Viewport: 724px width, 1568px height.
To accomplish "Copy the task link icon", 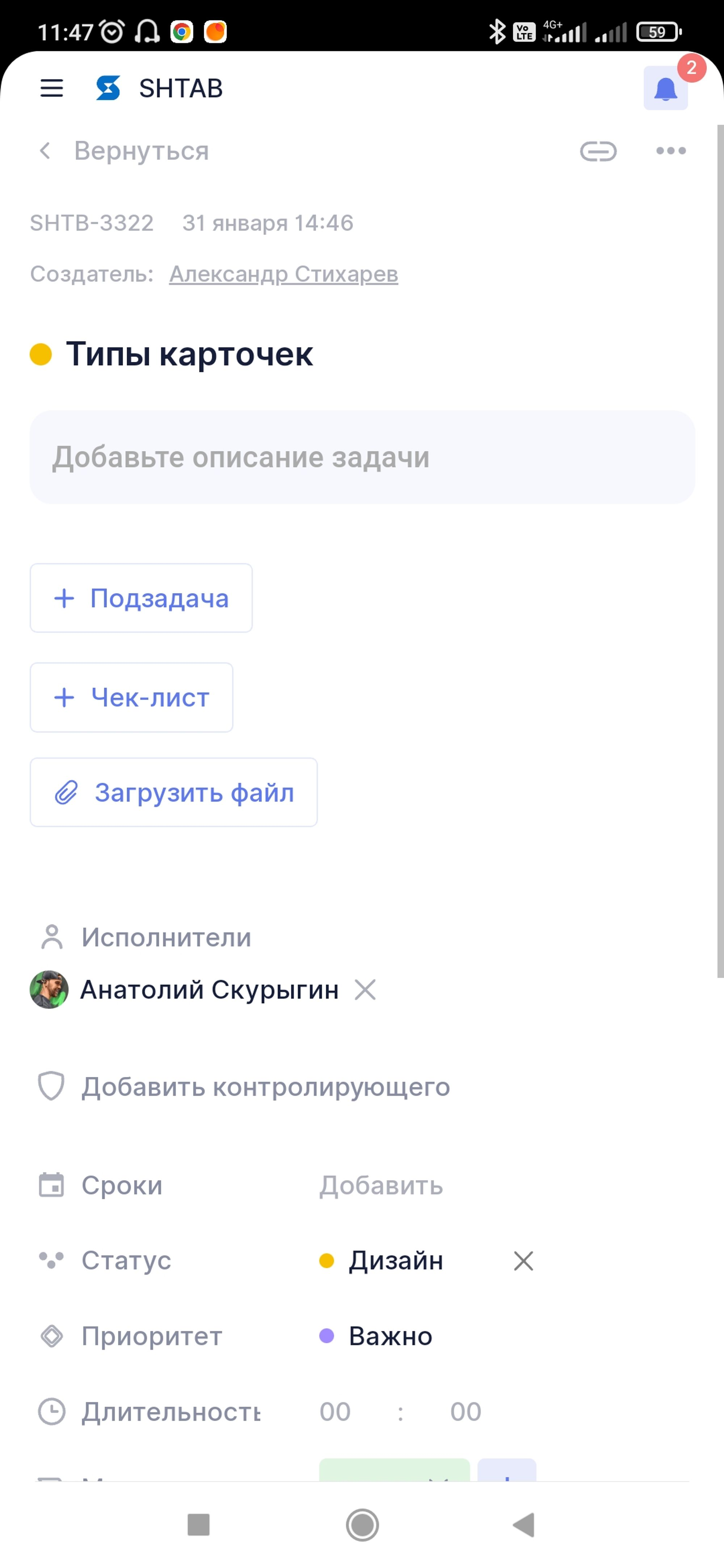I will [598, 151].
